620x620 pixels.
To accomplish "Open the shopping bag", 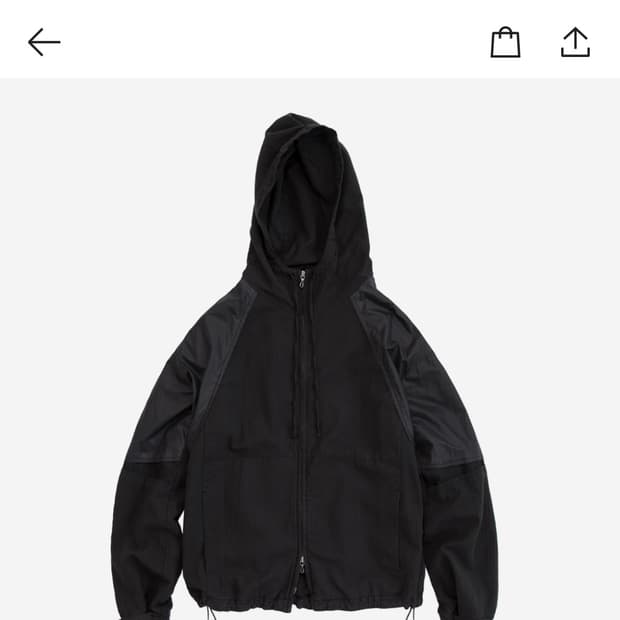I will (x=505, y=42).
